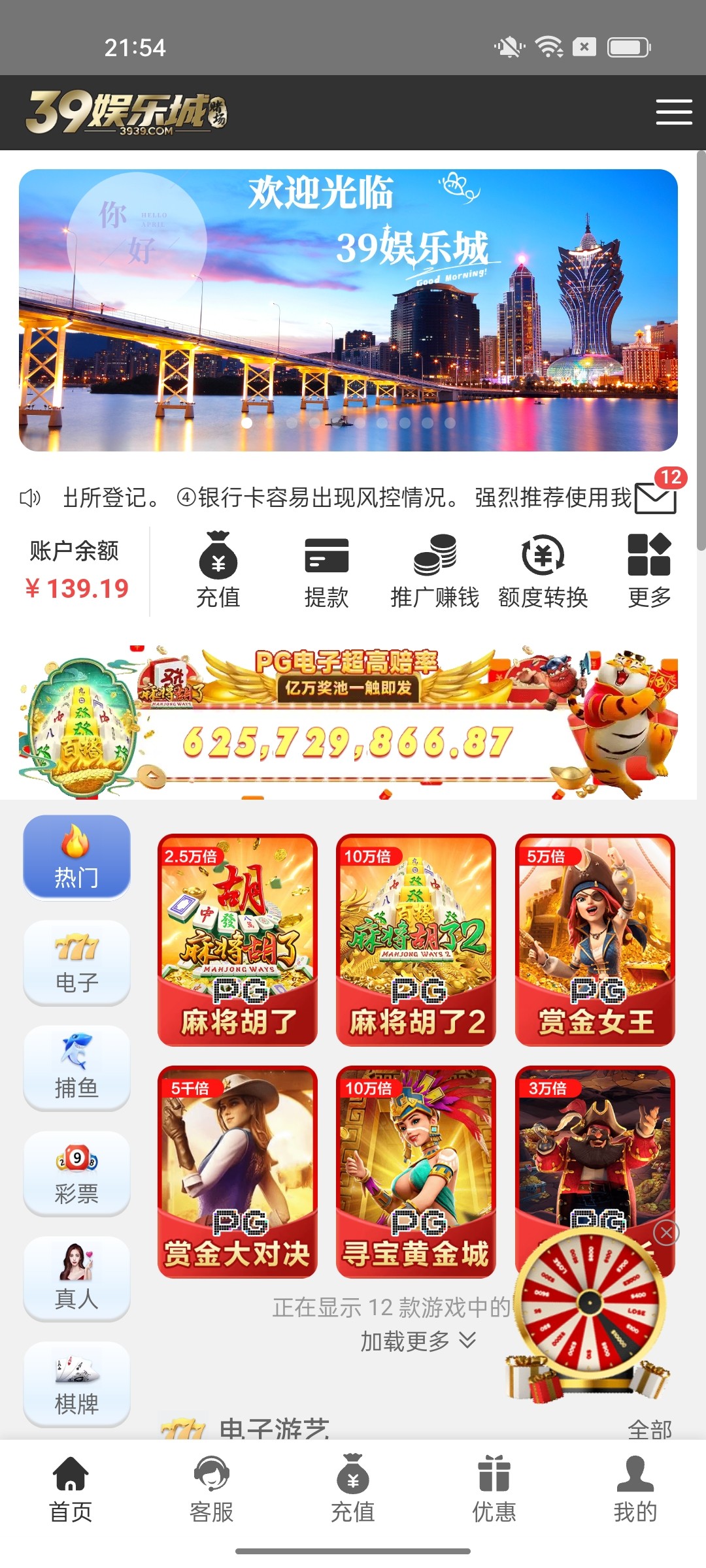Close the floating lucky wheel
This screenshot has height=1568, width=706.
[666, 1233]
